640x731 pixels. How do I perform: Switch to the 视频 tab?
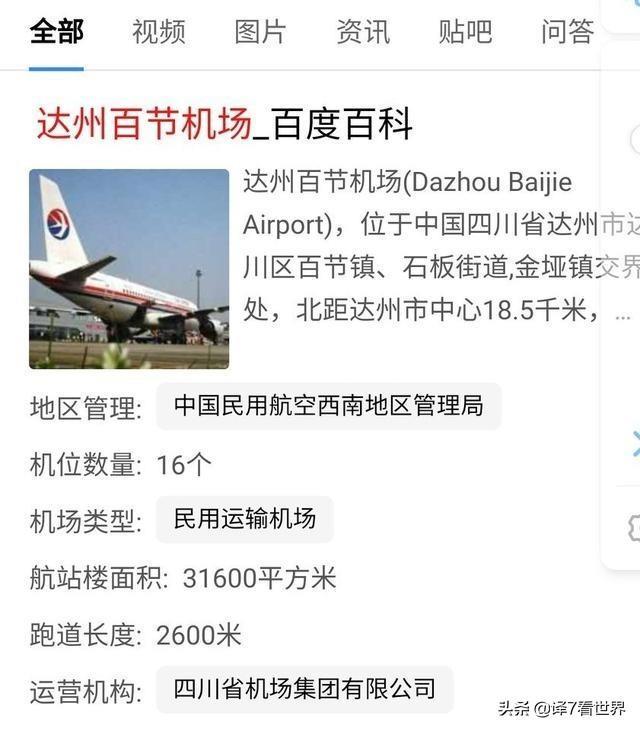tap(158, 32)
